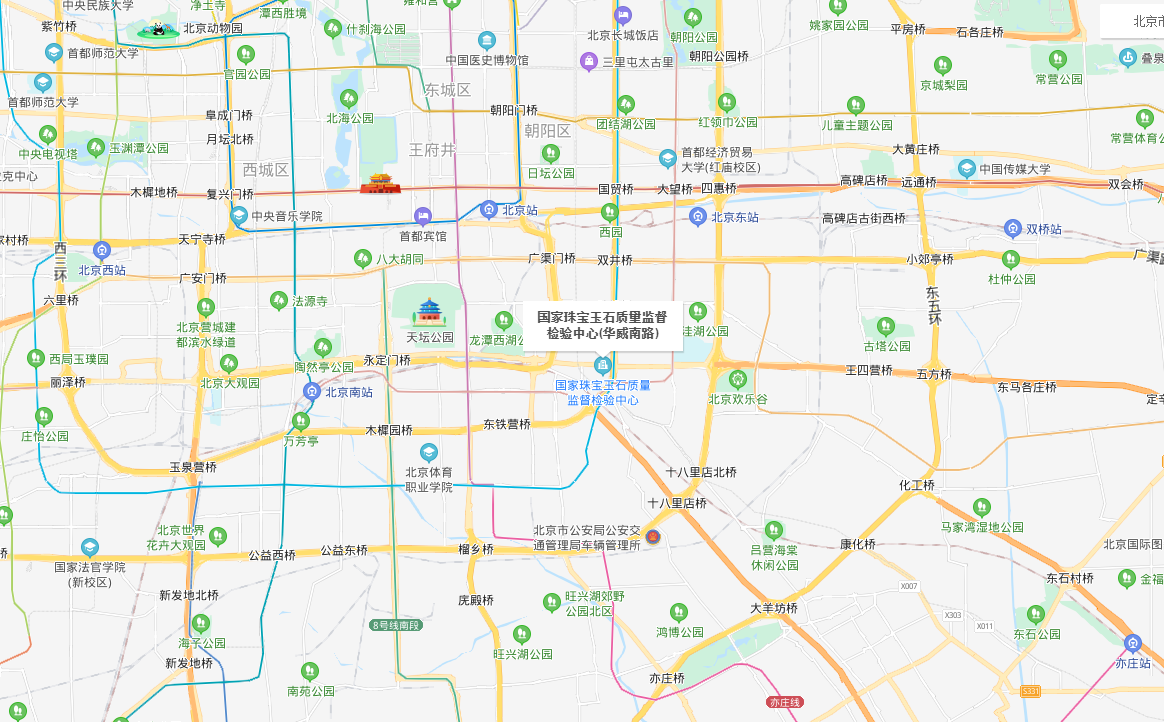Select the 国家珠宝玉石质量监督检验中心 map marker
The width and height of the screenshot is (1164, 722).
click(x=602, y=365)
